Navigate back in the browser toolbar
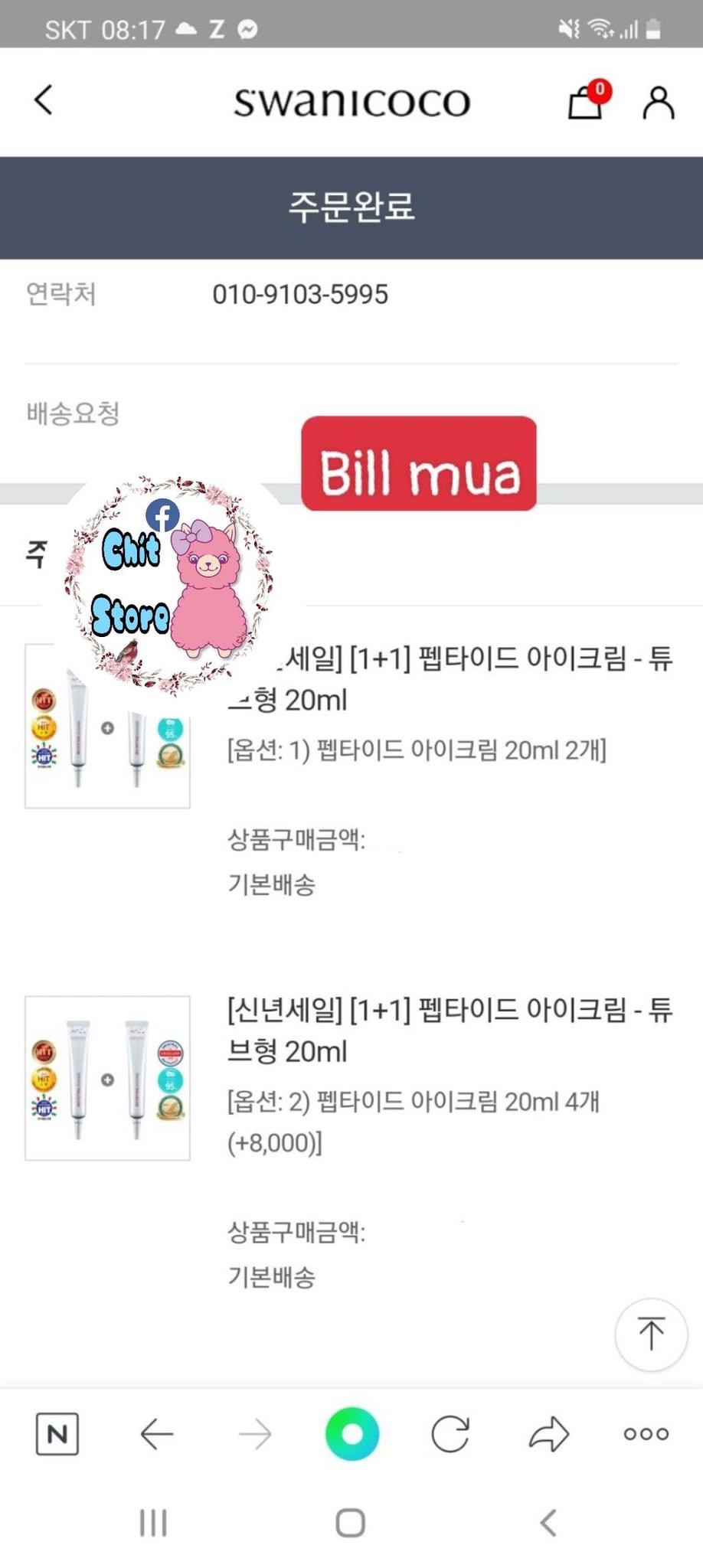The height and width of the screenshot is (1568, 703). click(157, 1433)
